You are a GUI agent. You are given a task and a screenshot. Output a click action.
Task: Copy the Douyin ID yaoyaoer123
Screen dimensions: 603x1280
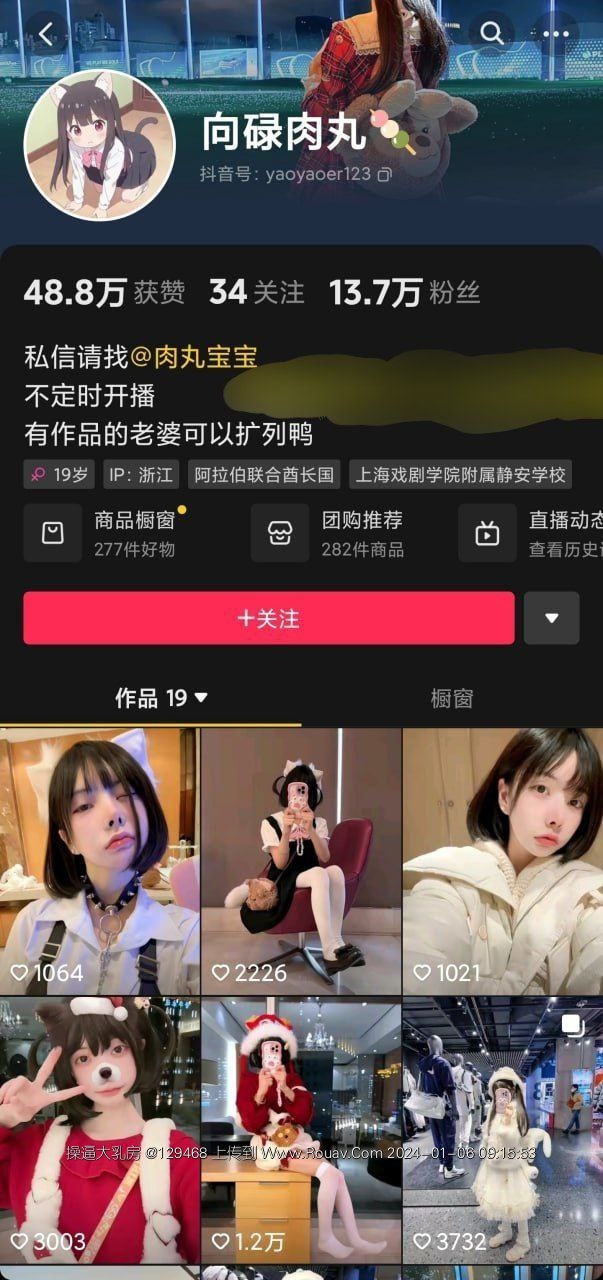(384, 174)
